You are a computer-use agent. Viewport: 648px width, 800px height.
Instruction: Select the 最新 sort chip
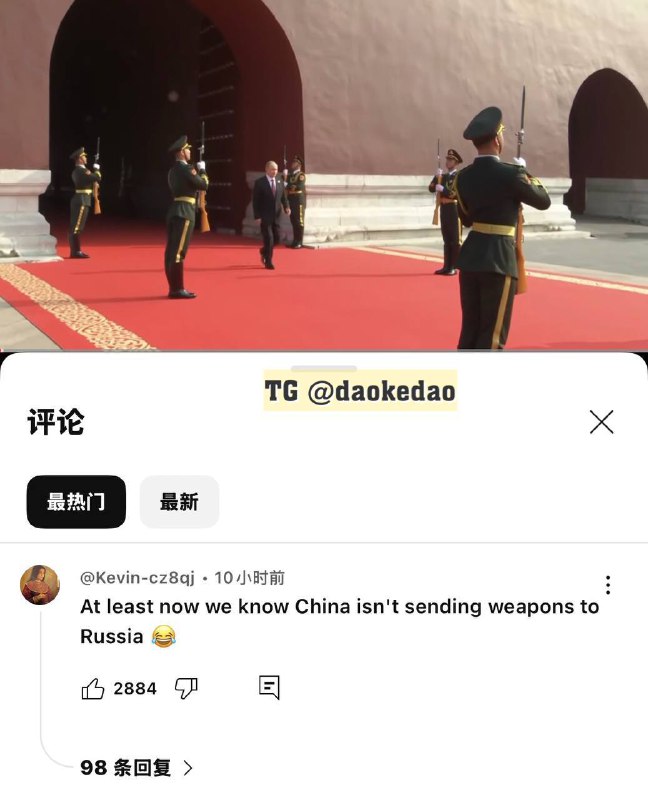179,502
